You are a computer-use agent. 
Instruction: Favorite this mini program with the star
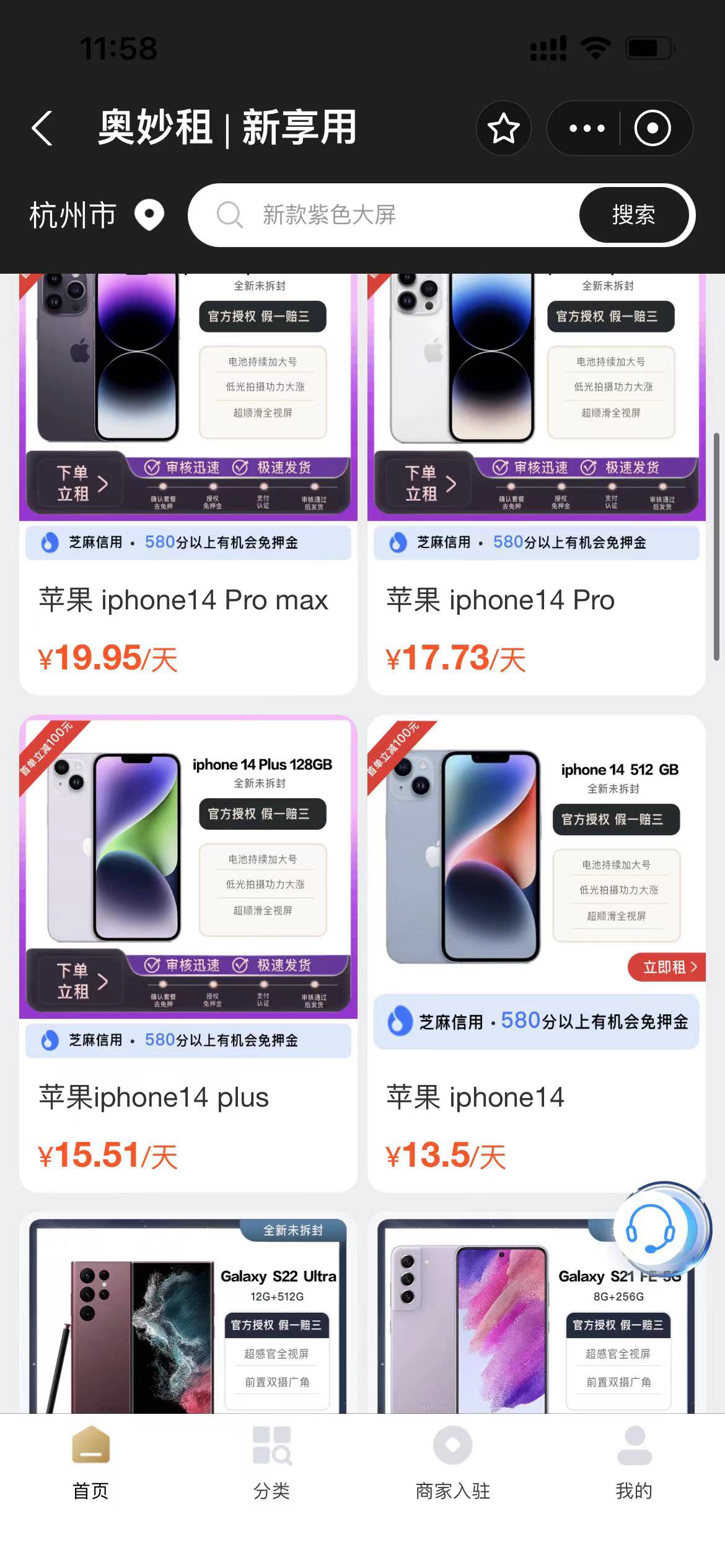click(x=503, y=128)
